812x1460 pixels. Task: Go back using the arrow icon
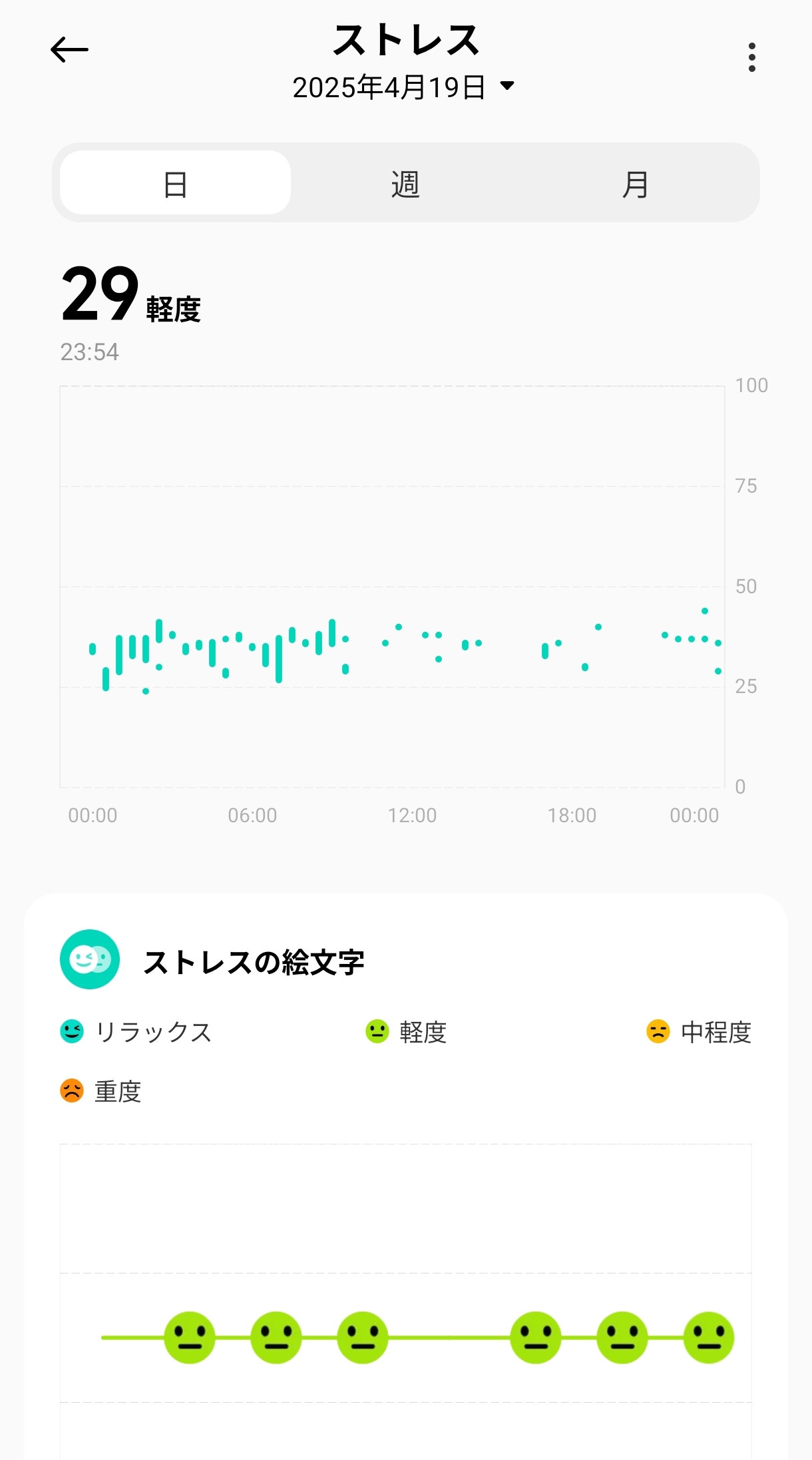pyautogui.click(x=69, y=50)
